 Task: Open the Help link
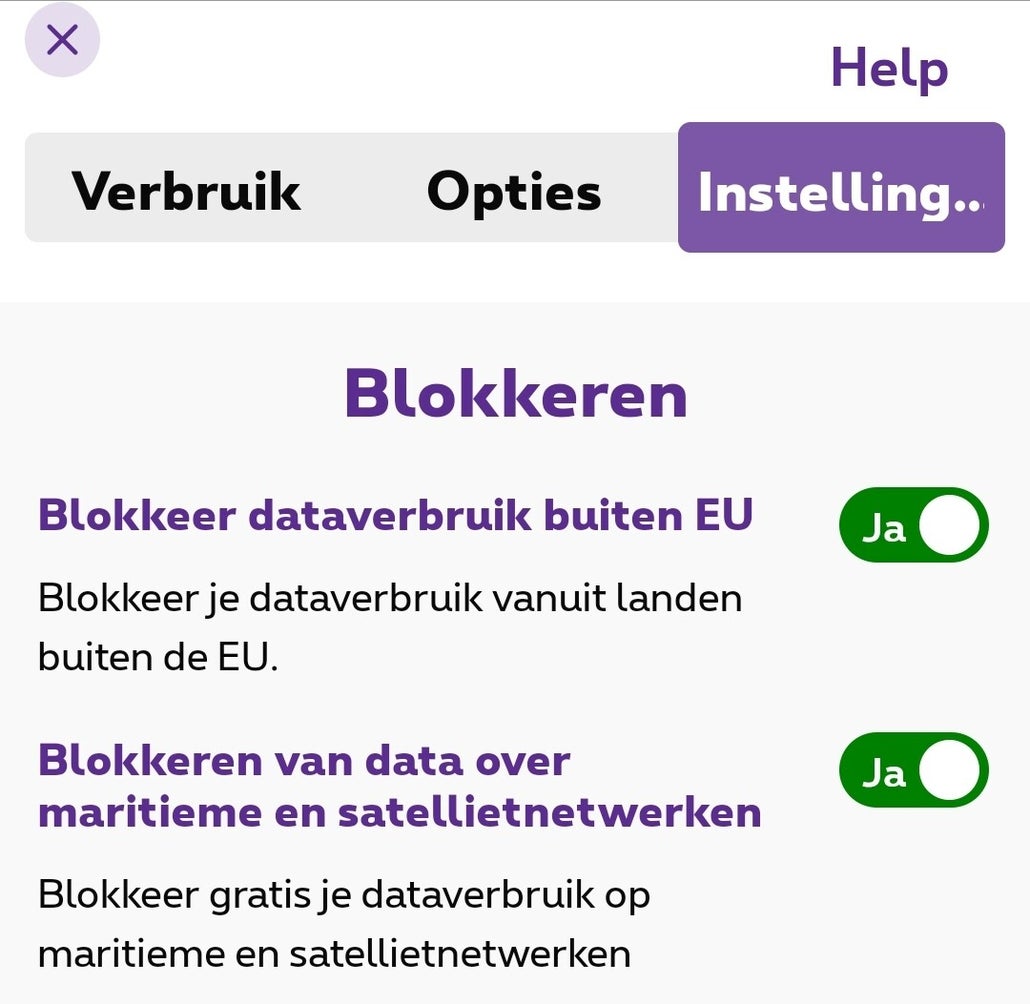(889, 68)
